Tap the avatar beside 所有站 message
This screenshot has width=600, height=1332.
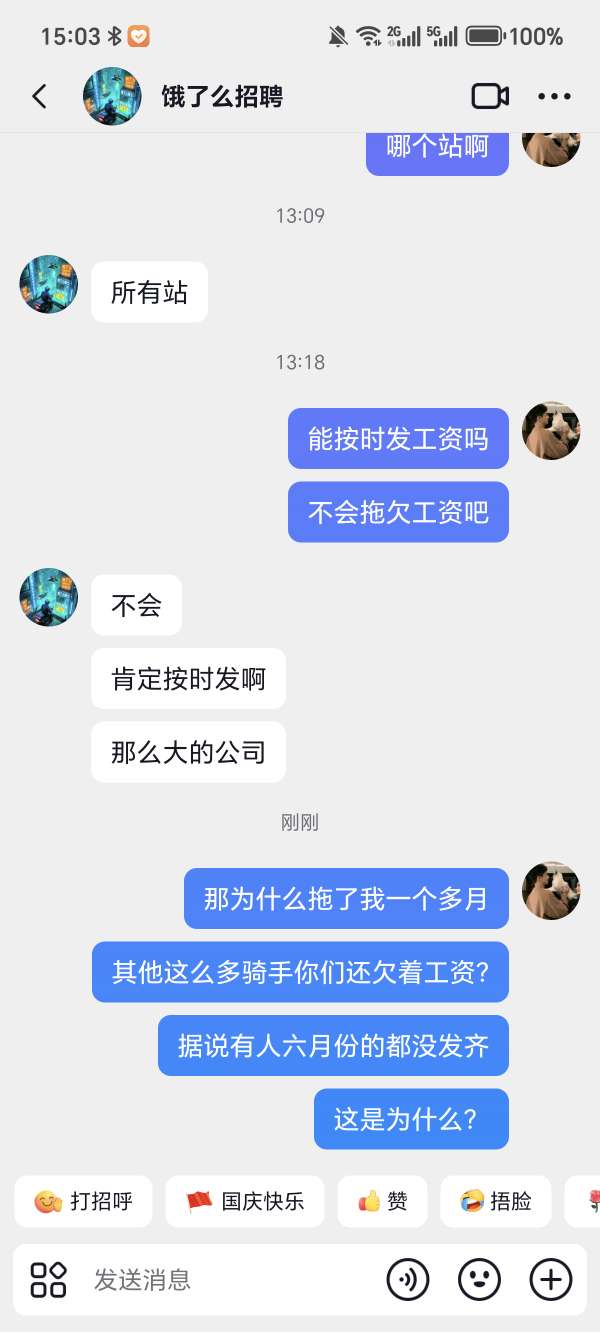coord(49,284)
